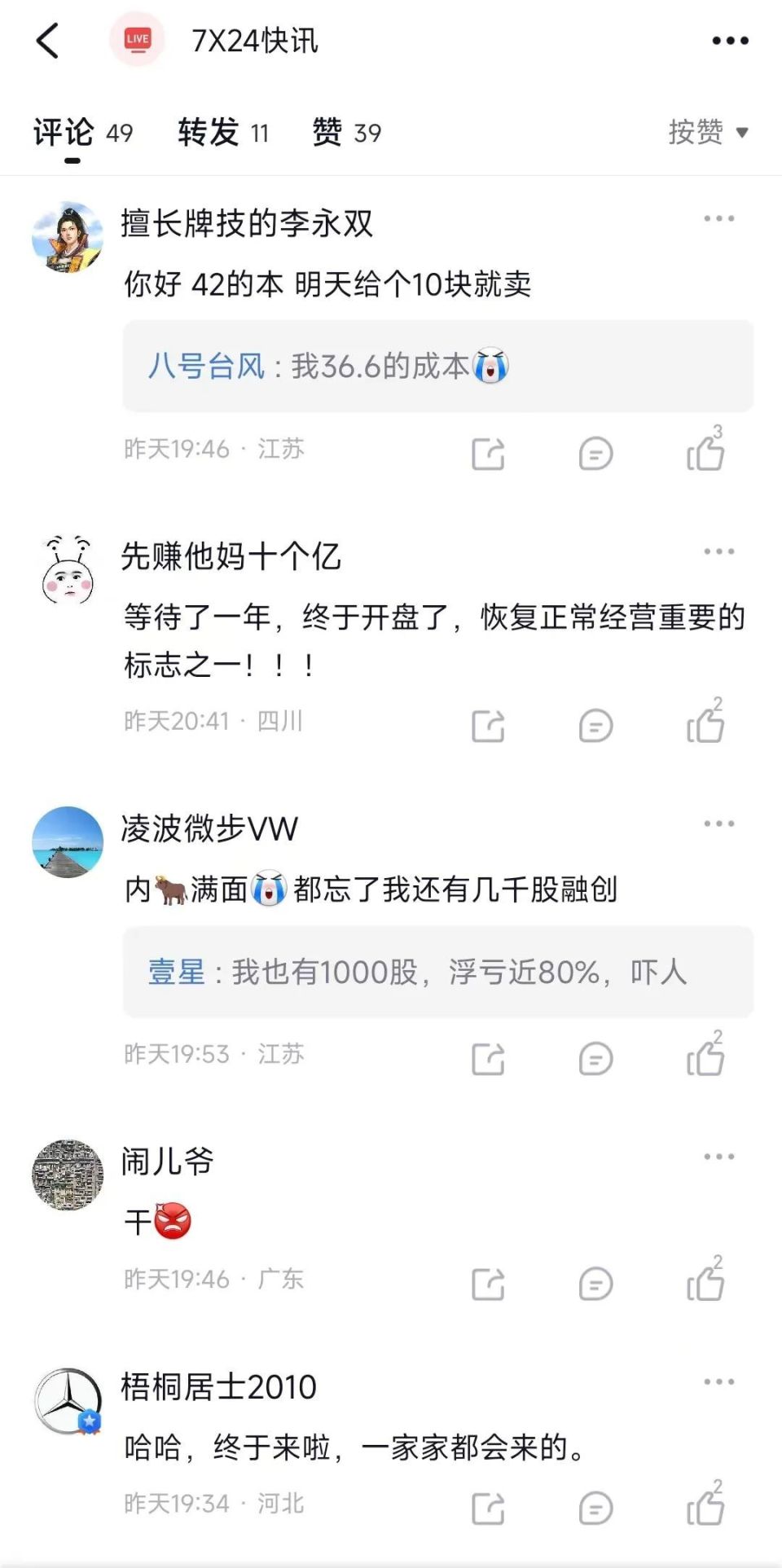Switch to the 转发 tab
Viewport: 782px width, 1568px height.
pos(222,132)
